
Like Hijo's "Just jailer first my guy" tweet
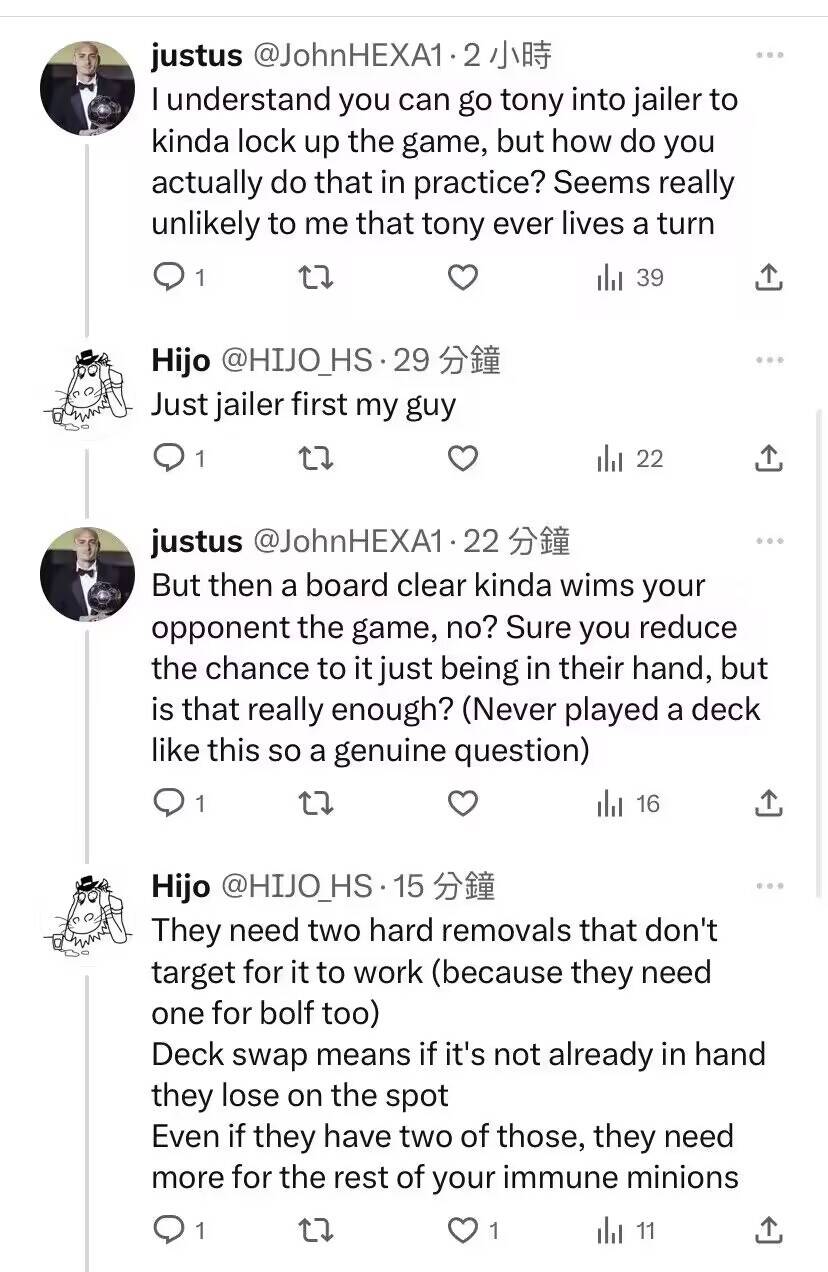tap(461, 459)
